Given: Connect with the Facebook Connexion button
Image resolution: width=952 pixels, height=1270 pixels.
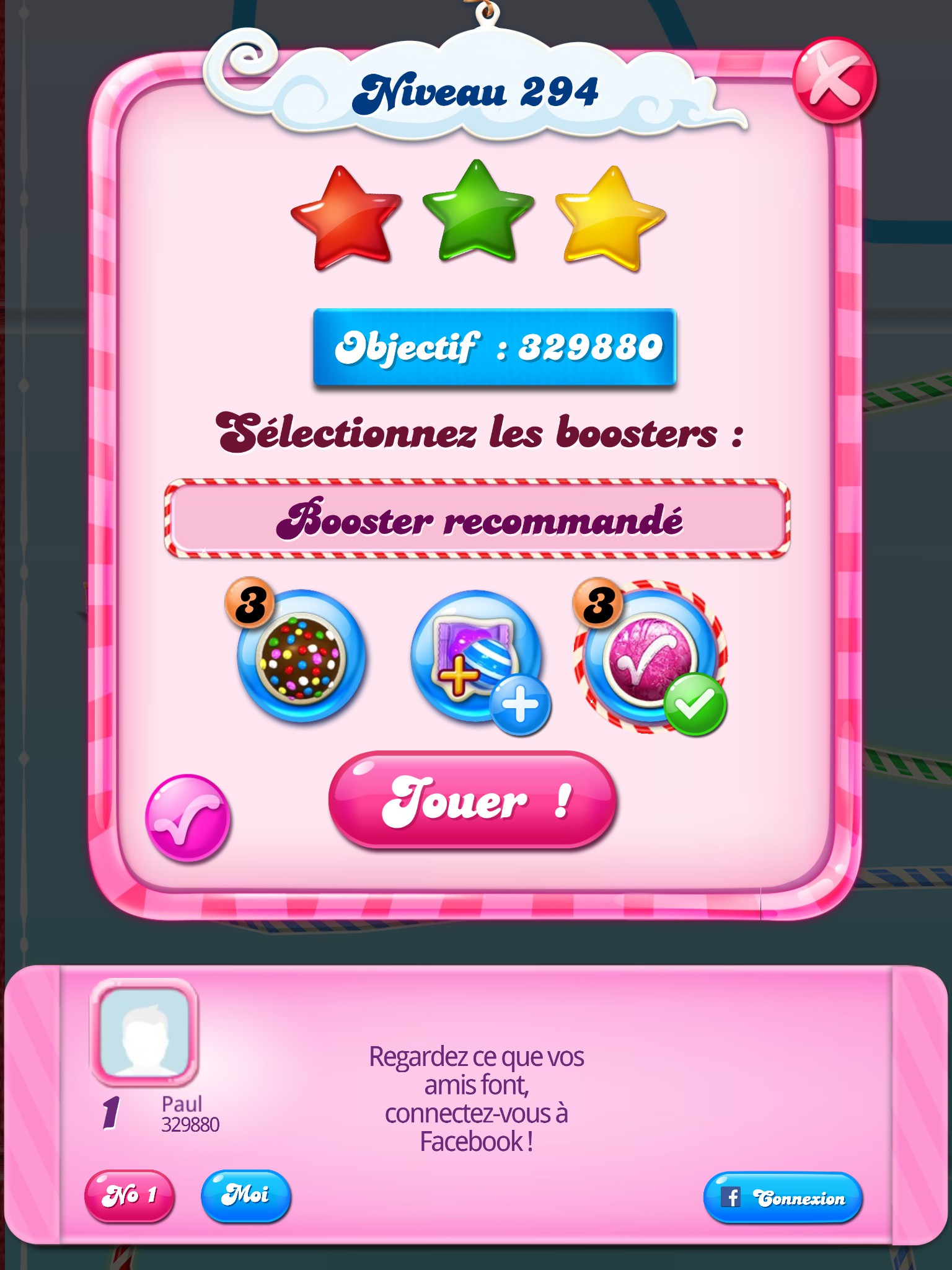Looking at the screenshot, I should tap(783, 1197).
